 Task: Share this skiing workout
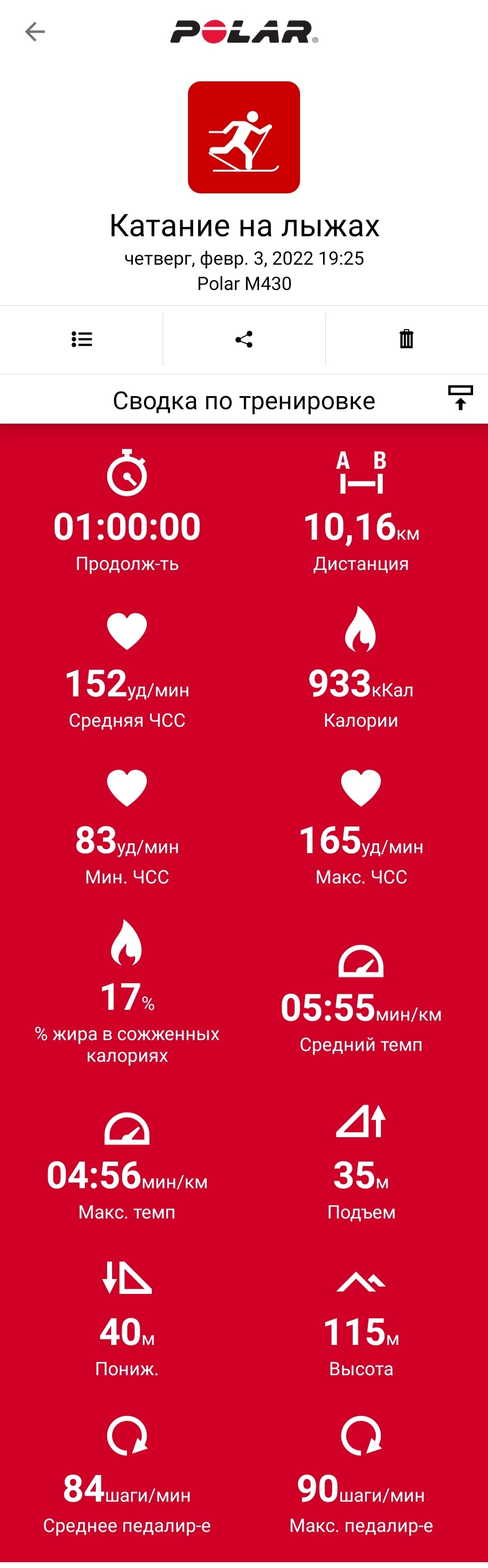click(x=244, y=339)
